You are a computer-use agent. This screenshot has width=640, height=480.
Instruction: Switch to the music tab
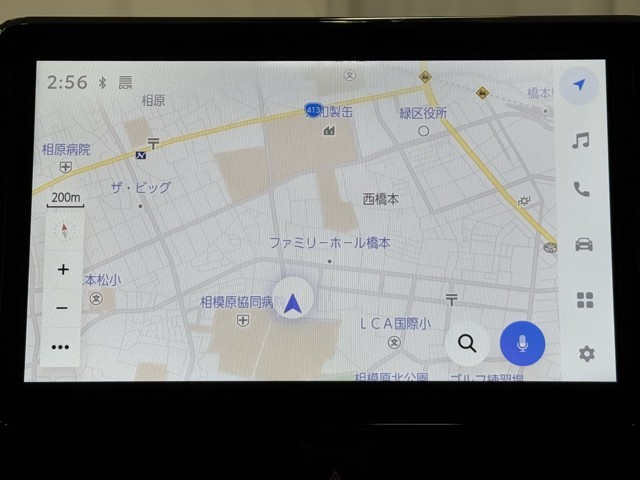tap(580, 140)
